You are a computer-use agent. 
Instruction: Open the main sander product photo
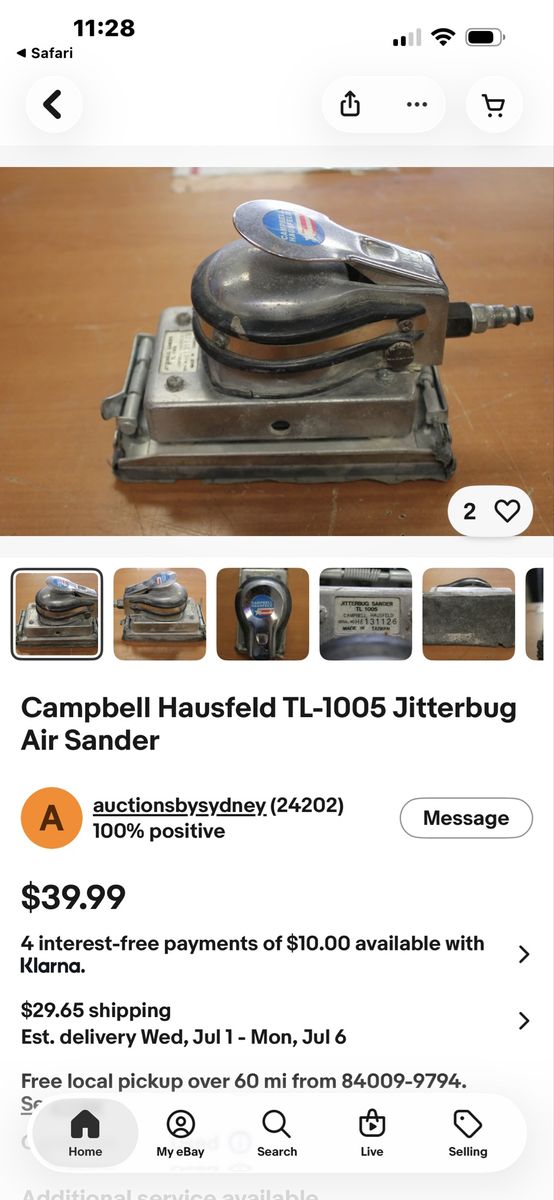coord(277,352)
